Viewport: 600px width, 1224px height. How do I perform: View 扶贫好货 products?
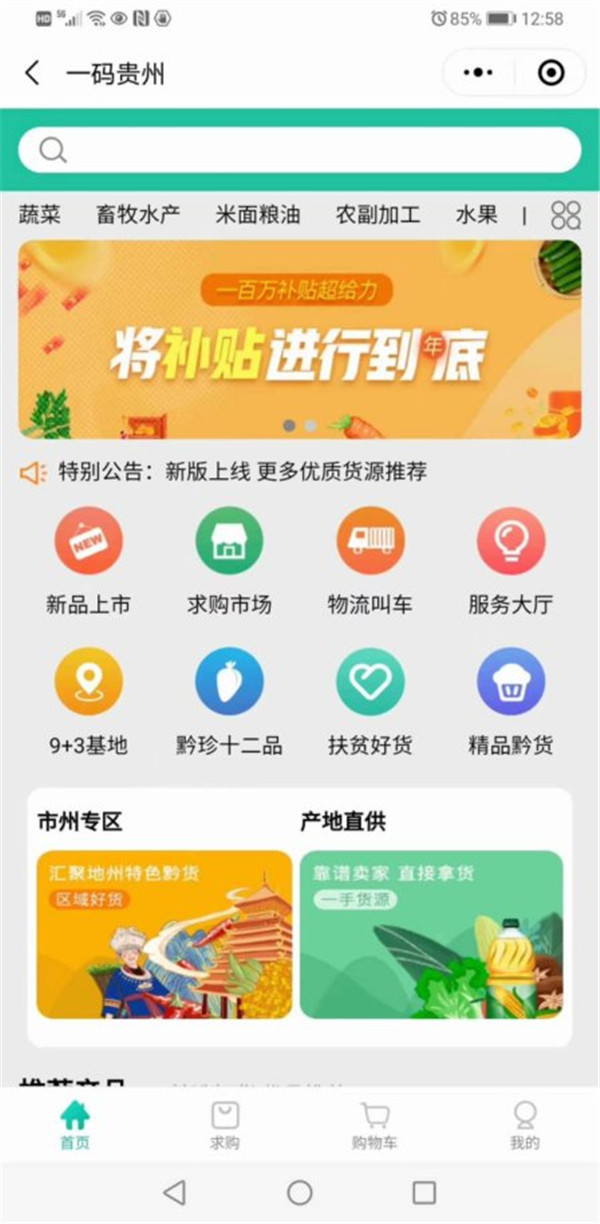point(370,700)
